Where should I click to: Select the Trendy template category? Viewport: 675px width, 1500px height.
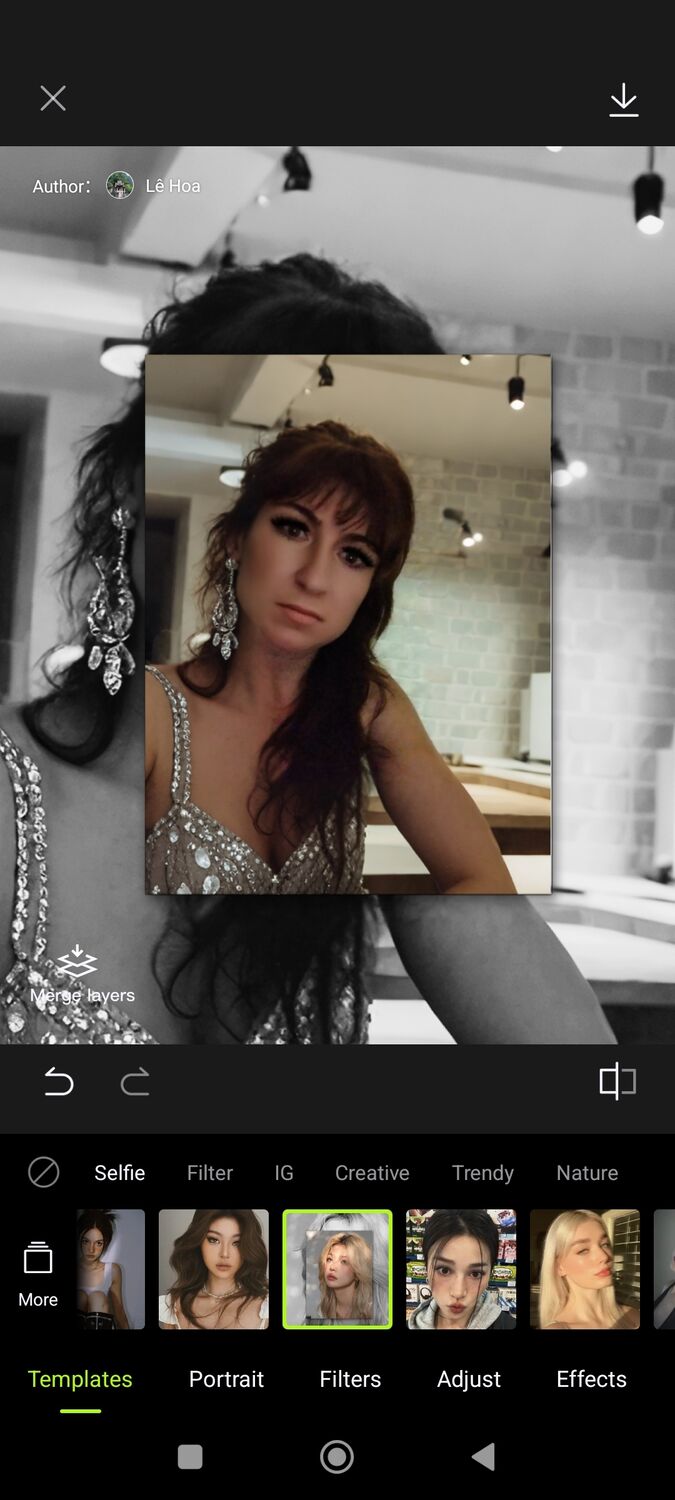(x=482, y=1172)
